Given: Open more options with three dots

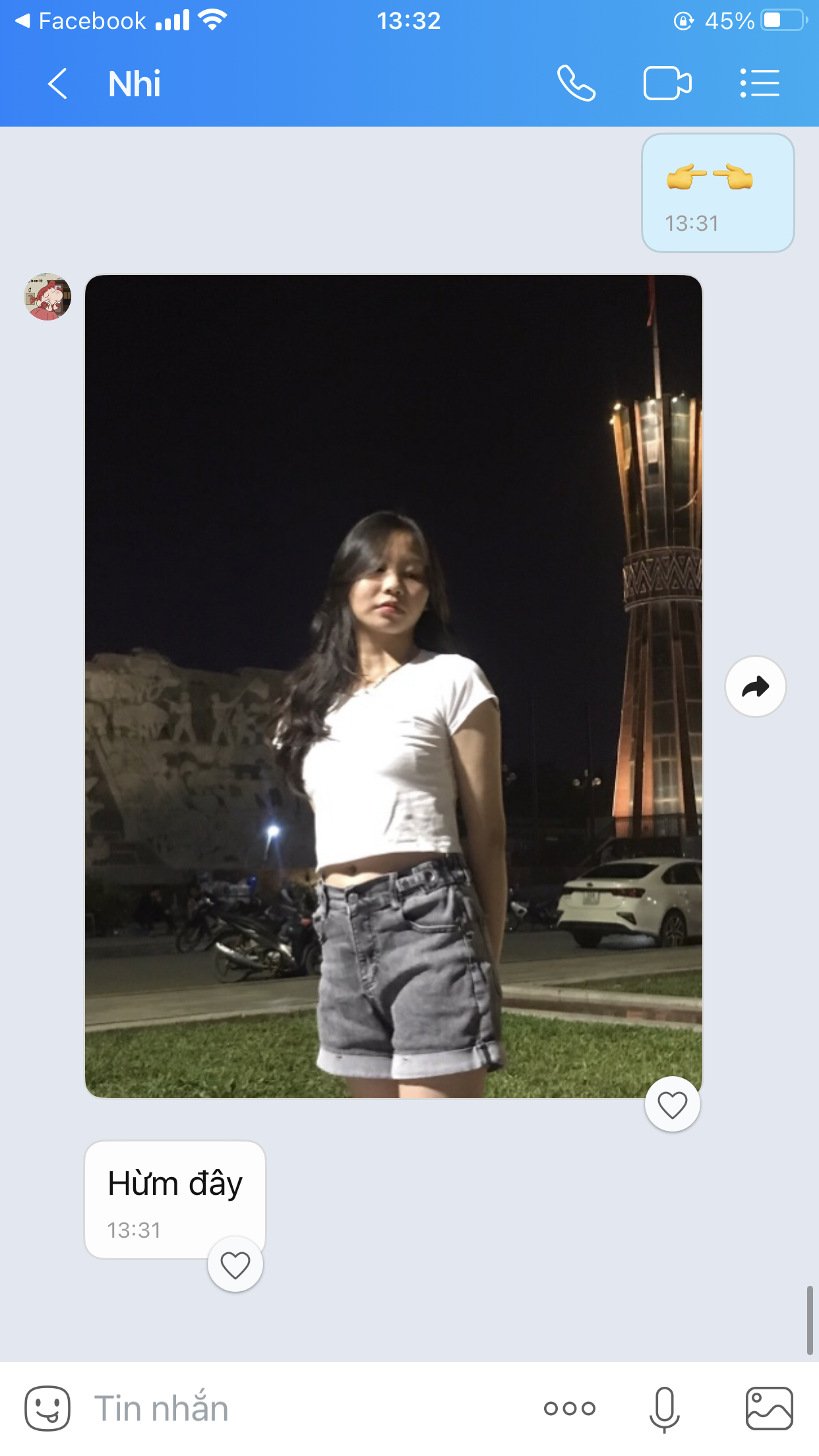Looking at the screenshot, I should point(570,1409).
